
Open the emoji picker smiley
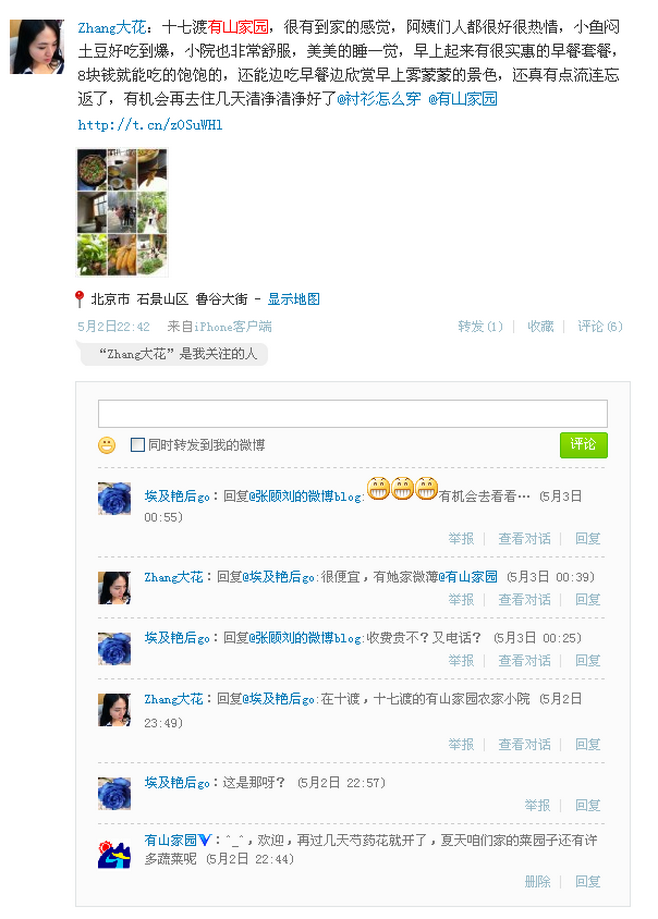coord(107,445)
